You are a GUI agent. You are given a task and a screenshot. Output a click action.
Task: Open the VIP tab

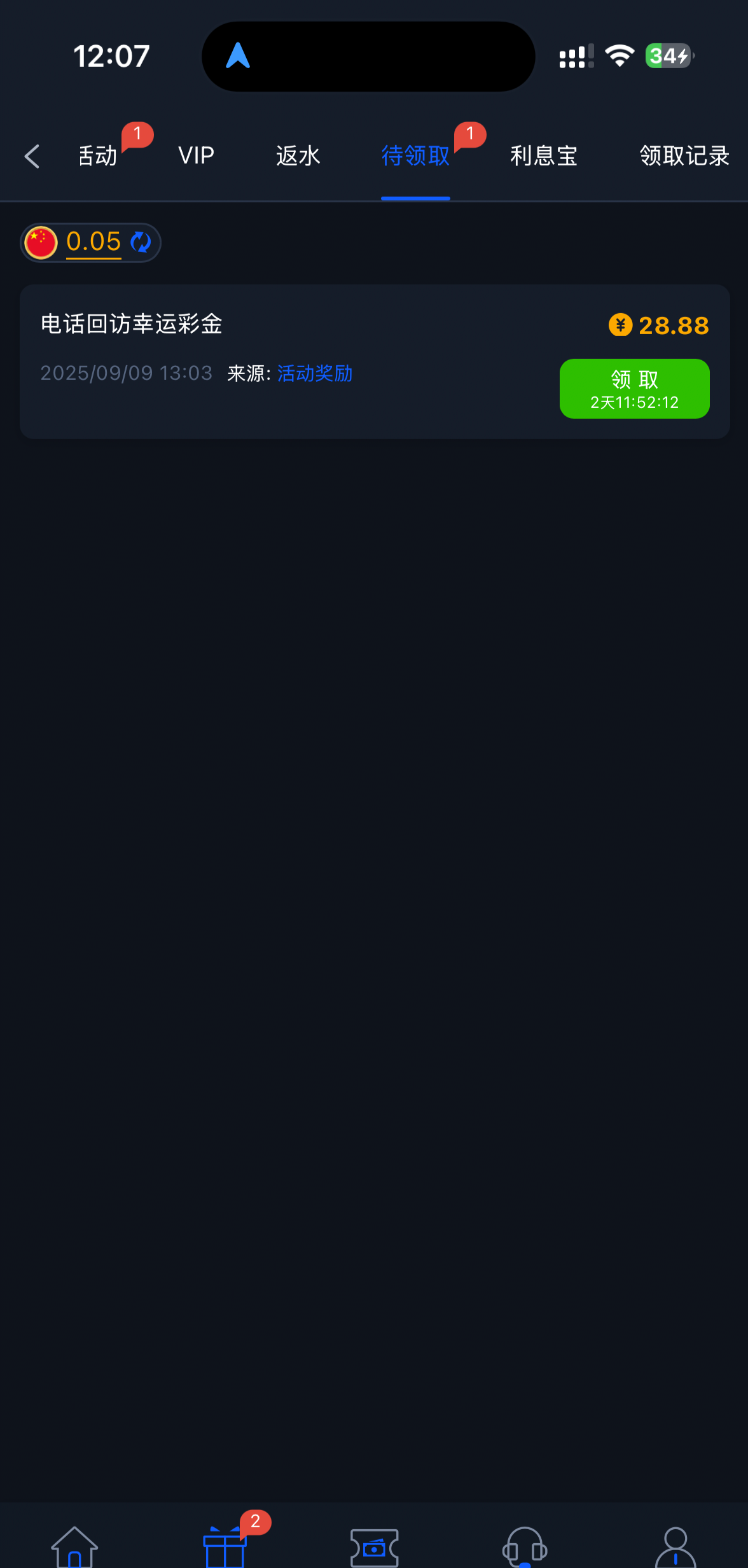pos(196,156)
